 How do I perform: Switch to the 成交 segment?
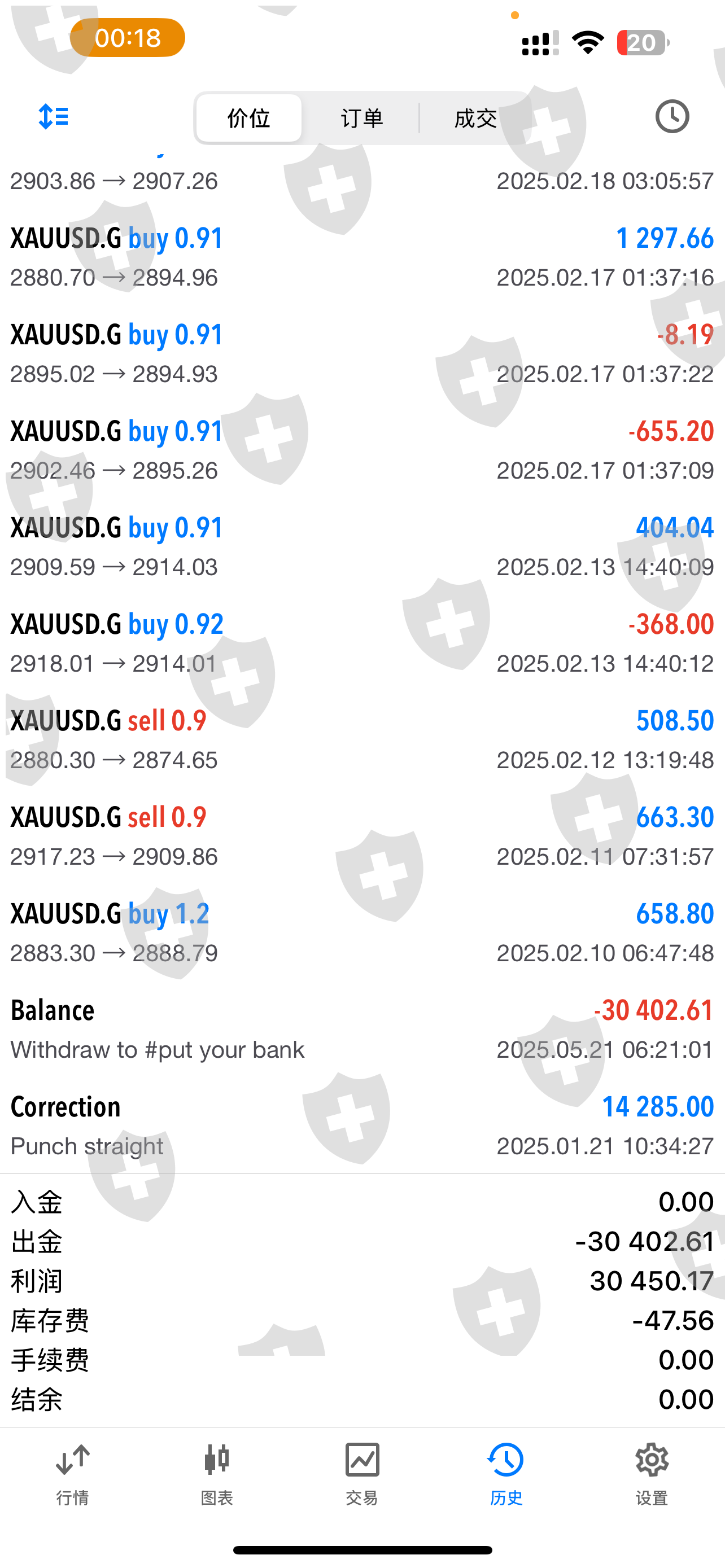pyautogui.click(x=475, y=118)
